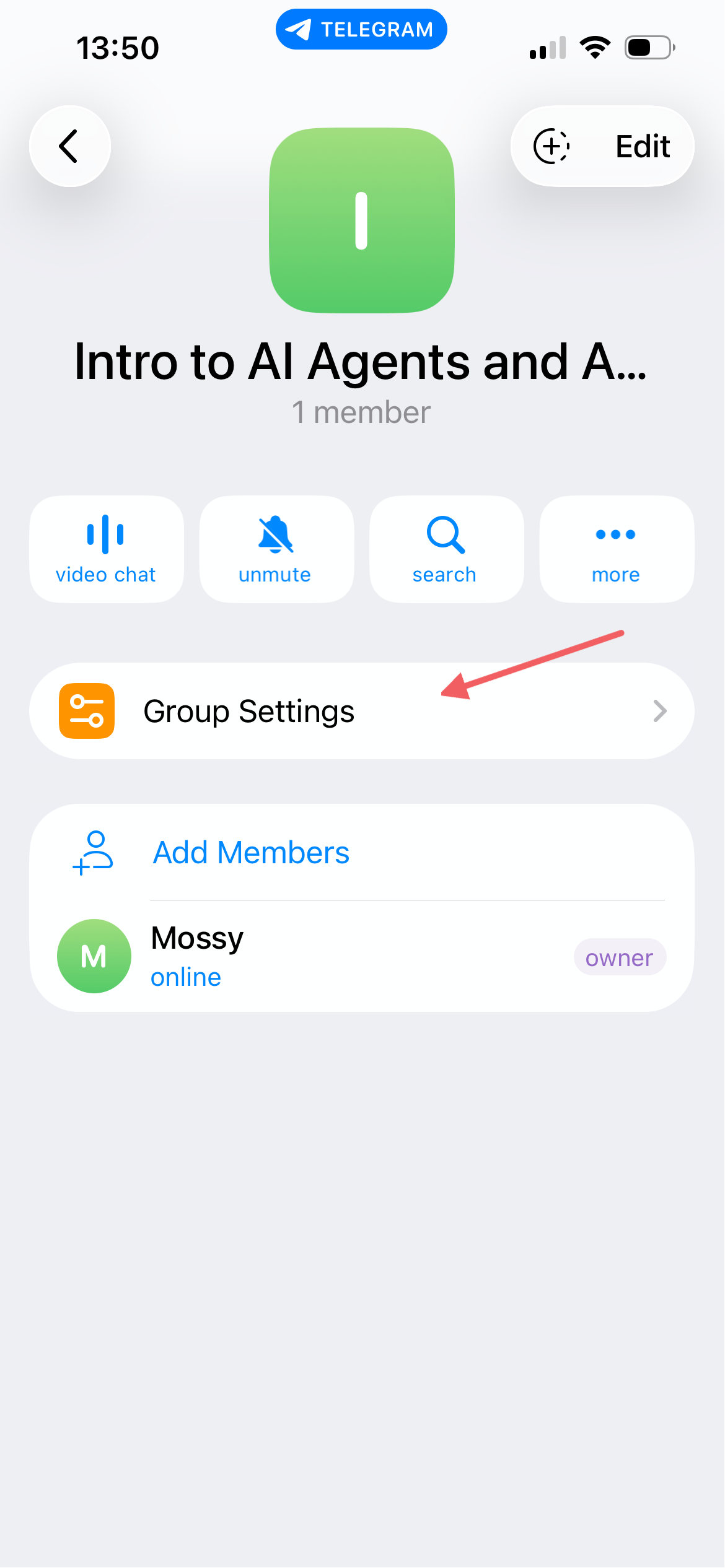Open Group Settings
The height and width of the screenshot is (1568, 725).
tap(361, 711)
